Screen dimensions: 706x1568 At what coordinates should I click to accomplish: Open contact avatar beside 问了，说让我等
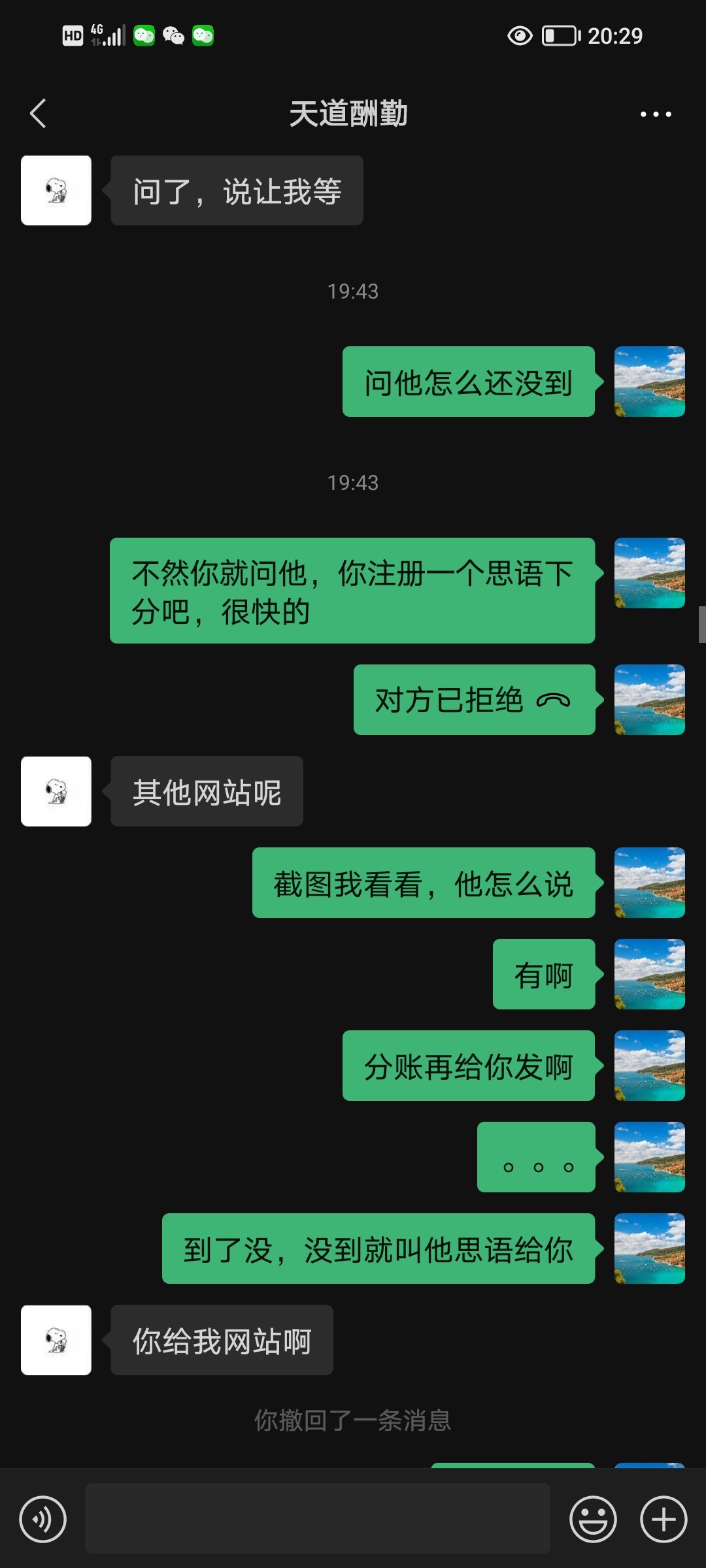click(x=56, y=190)
